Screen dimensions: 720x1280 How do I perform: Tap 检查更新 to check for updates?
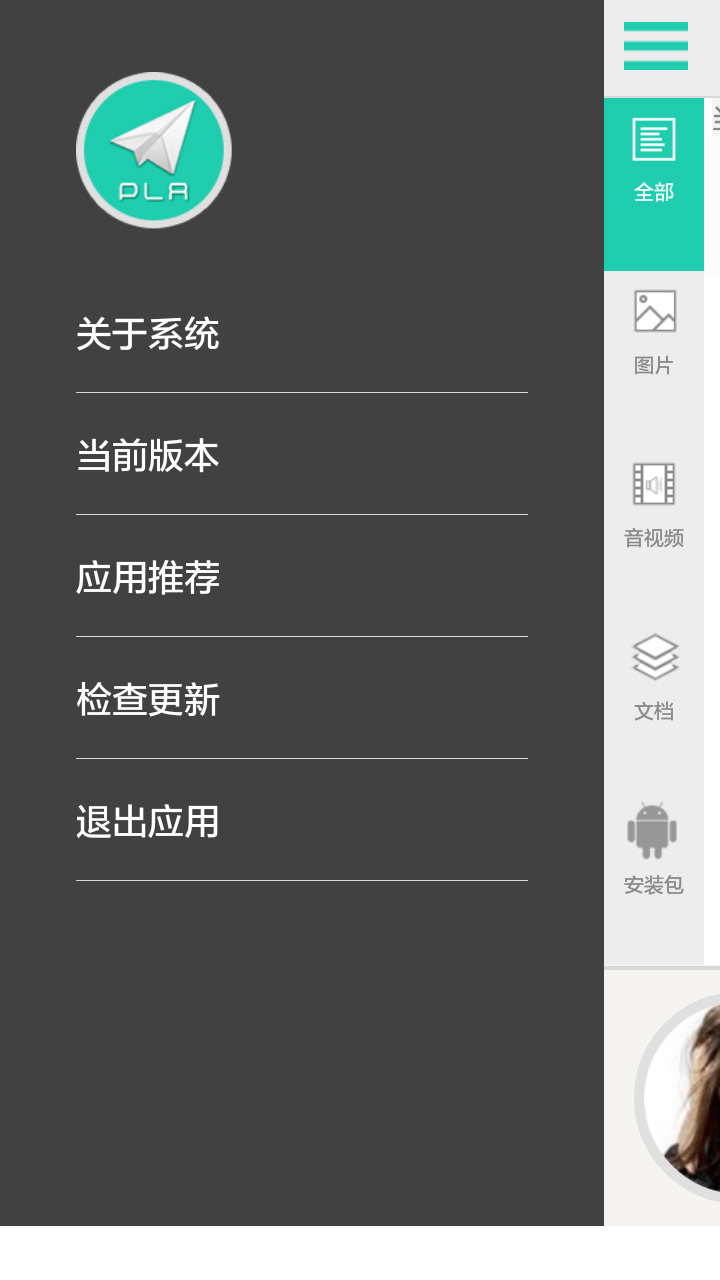(x=150, y=700)
